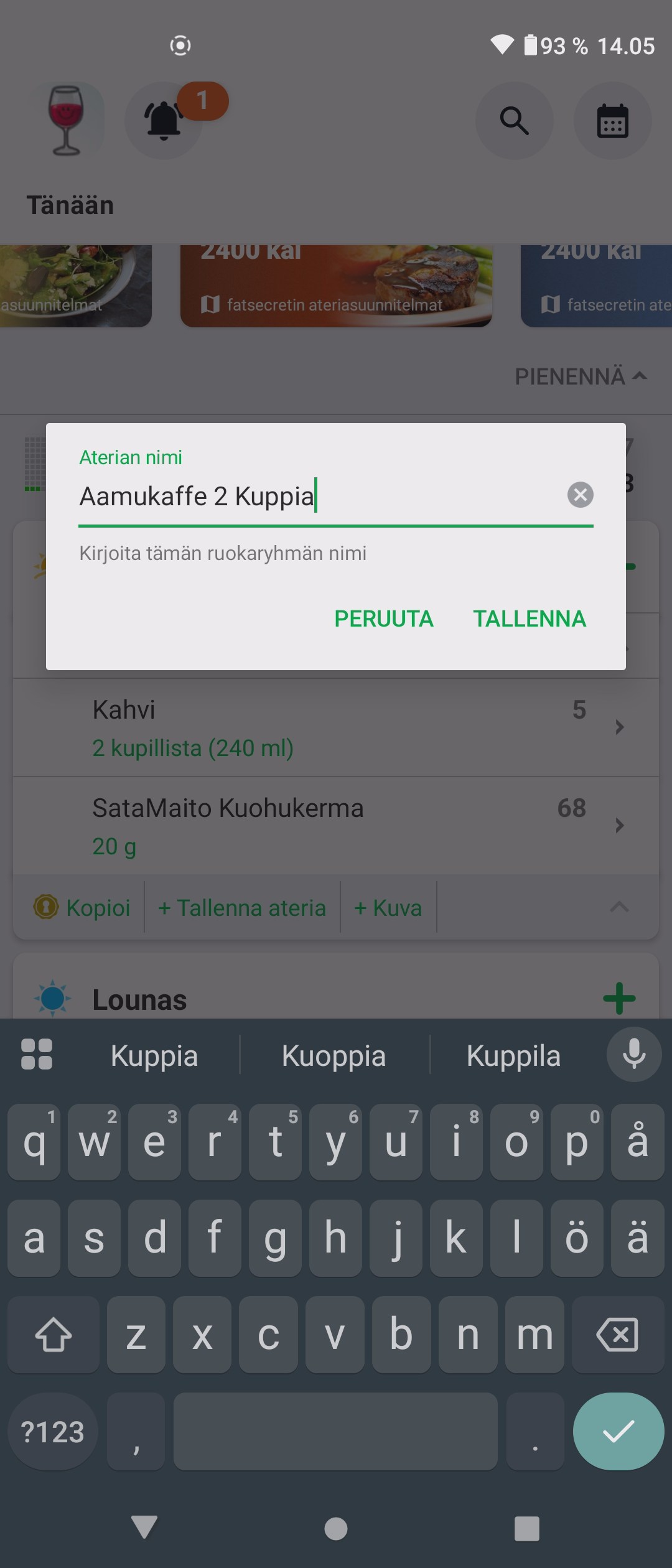Delete a character with backspace key
This screenshot has width=672, height=1568.
click(x=617, y=1335)
